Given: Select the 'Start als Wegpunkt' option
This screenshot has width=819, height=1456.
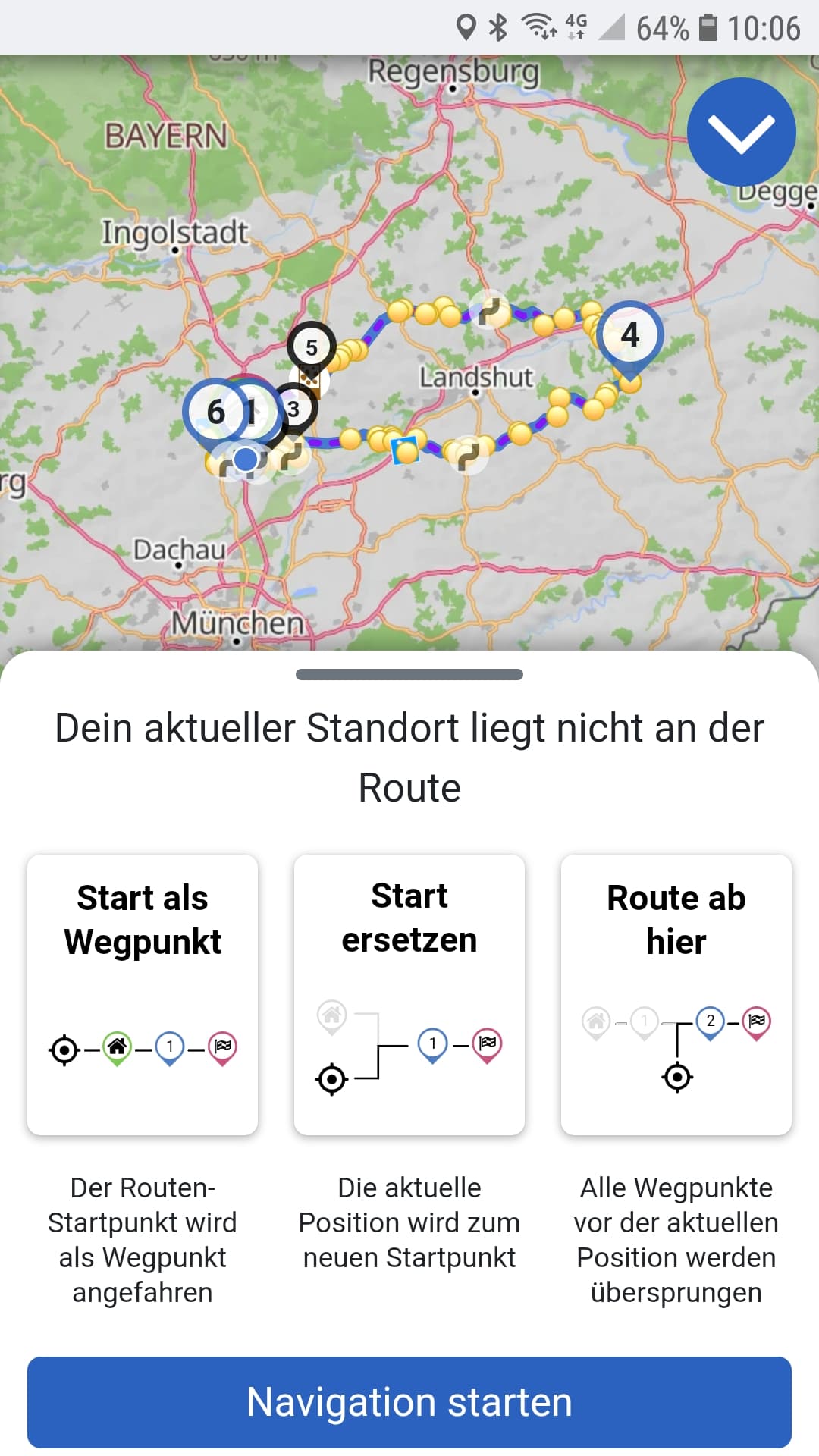Looking at the screenshot, I should [x=143, y=994].
